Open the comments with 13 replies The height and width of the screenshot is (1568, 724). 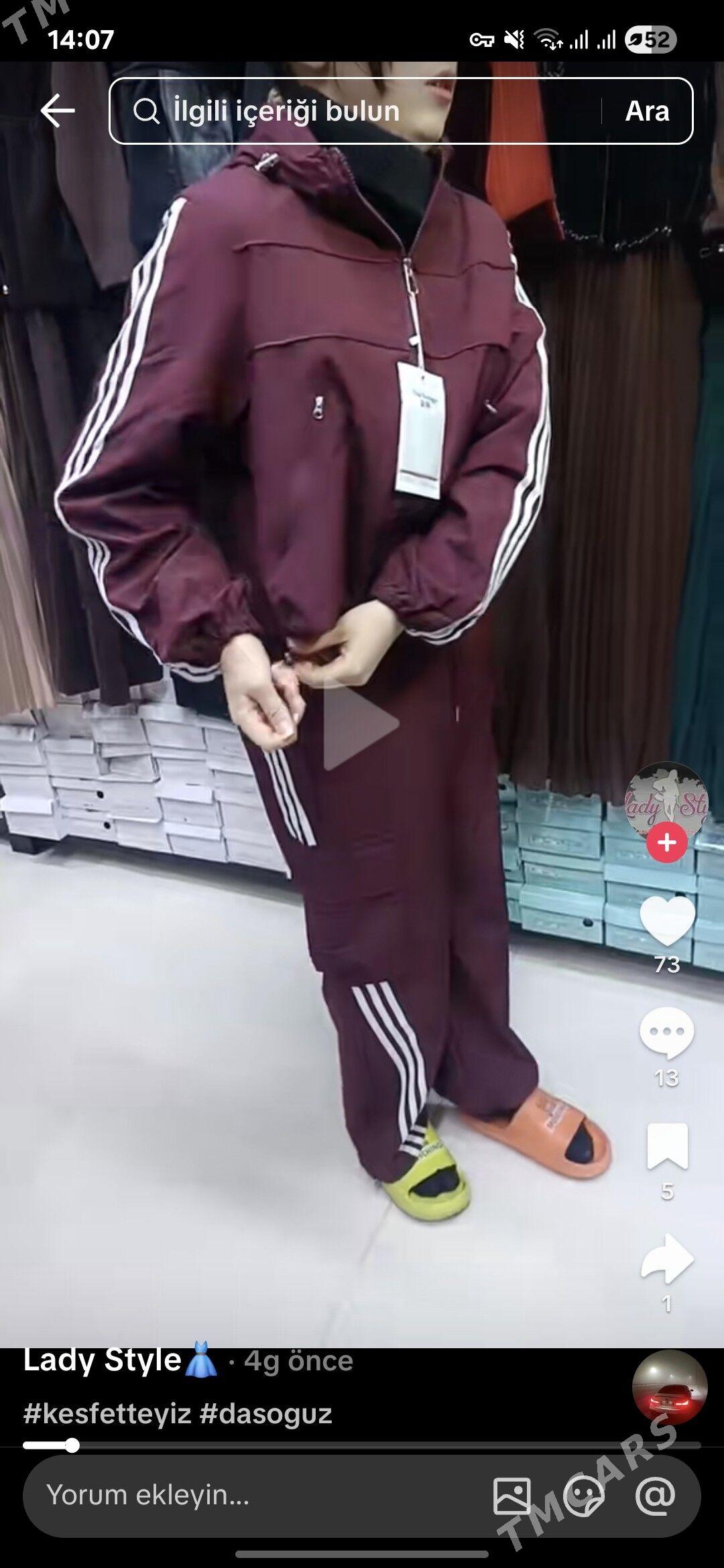tap(666, 1033)
